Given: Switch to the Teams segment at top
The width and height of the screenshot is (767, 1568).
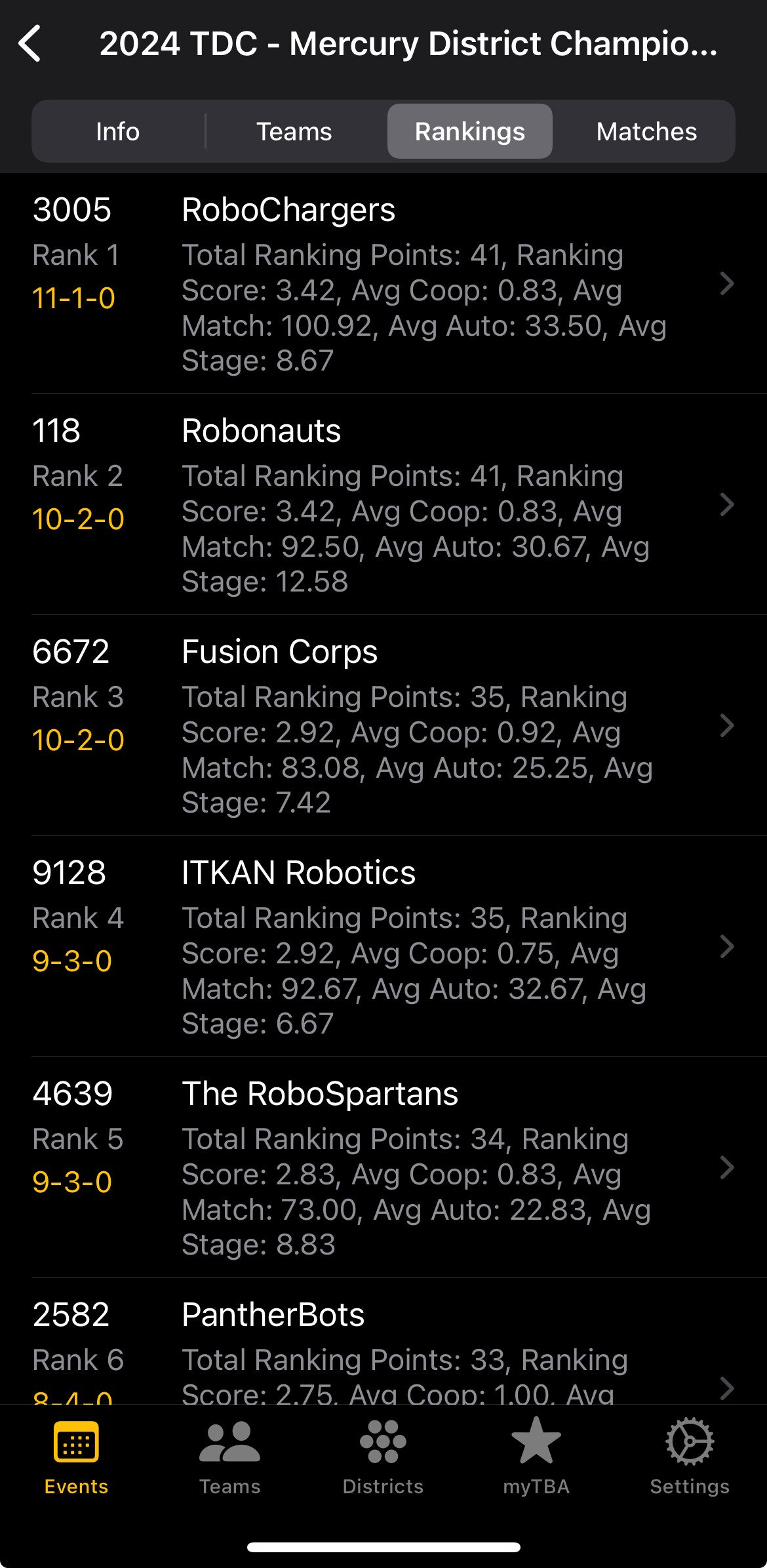Looking at the screenshot, I should [294, 131].
